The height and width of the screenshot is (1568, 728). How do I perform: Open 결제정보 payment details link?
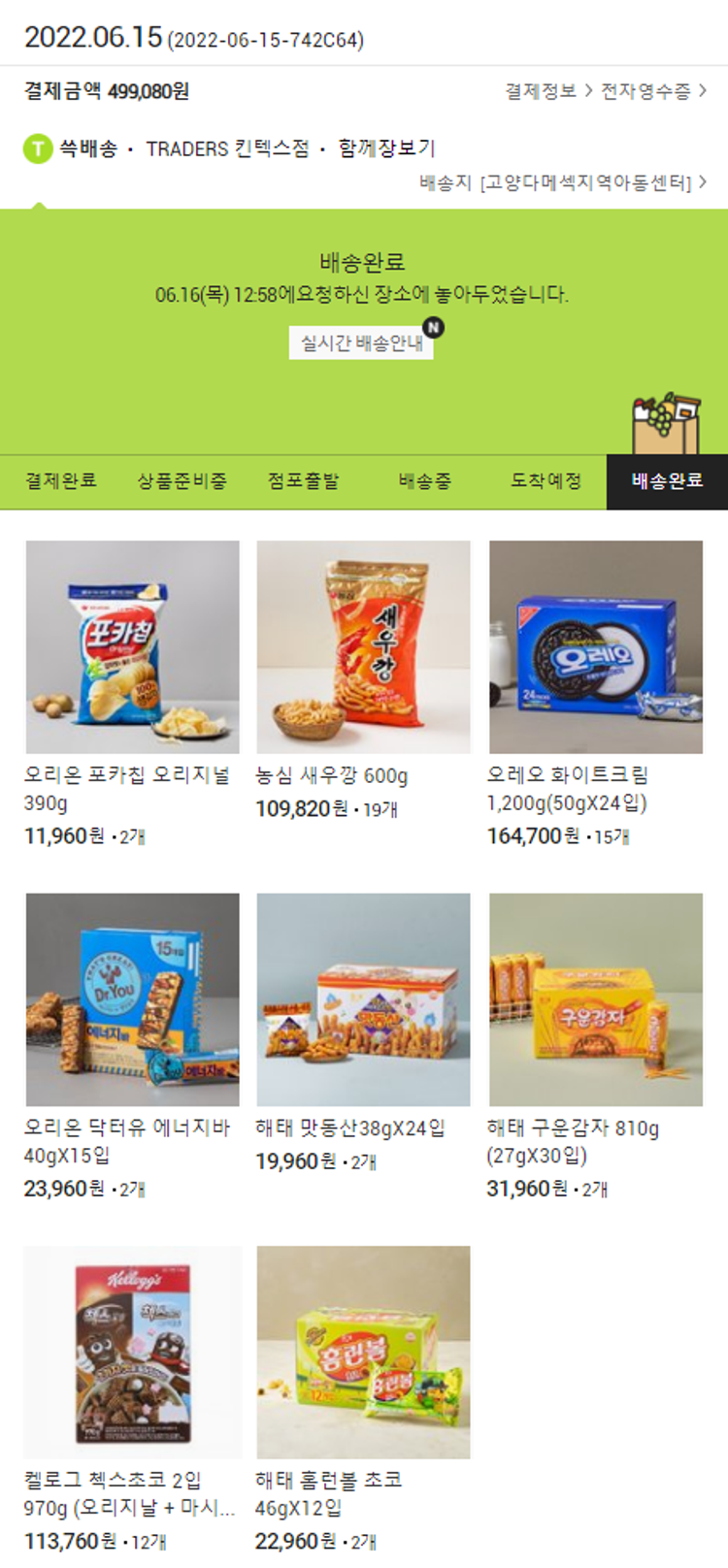pos(547,91)
